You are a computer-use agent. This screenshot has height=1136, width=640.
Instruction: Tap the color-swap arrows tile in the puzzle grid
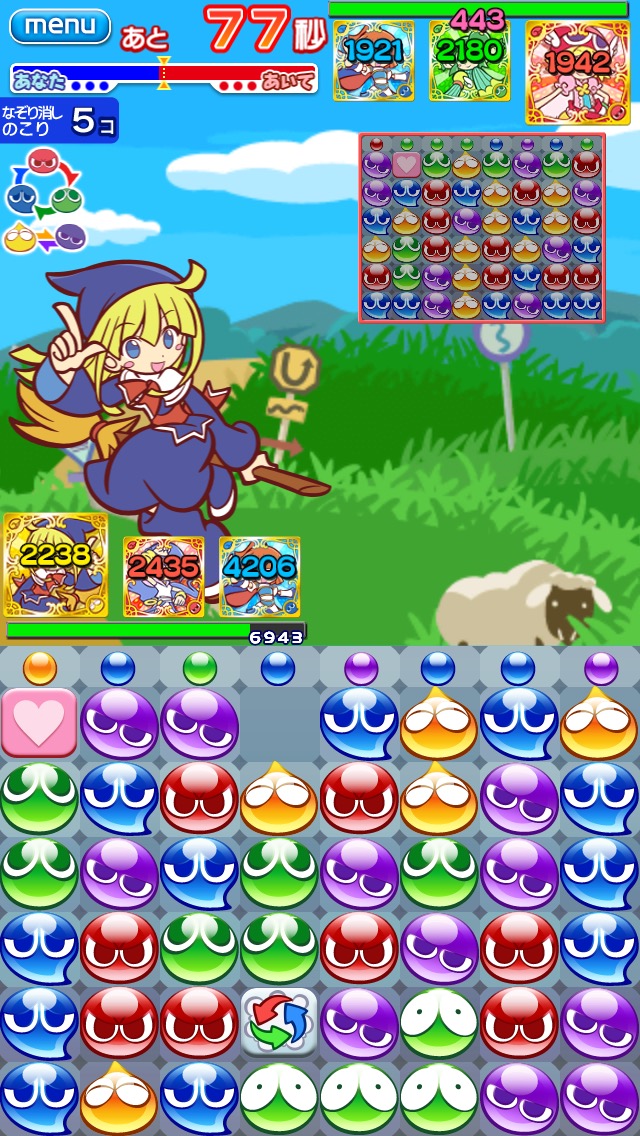pos(279,1020)
